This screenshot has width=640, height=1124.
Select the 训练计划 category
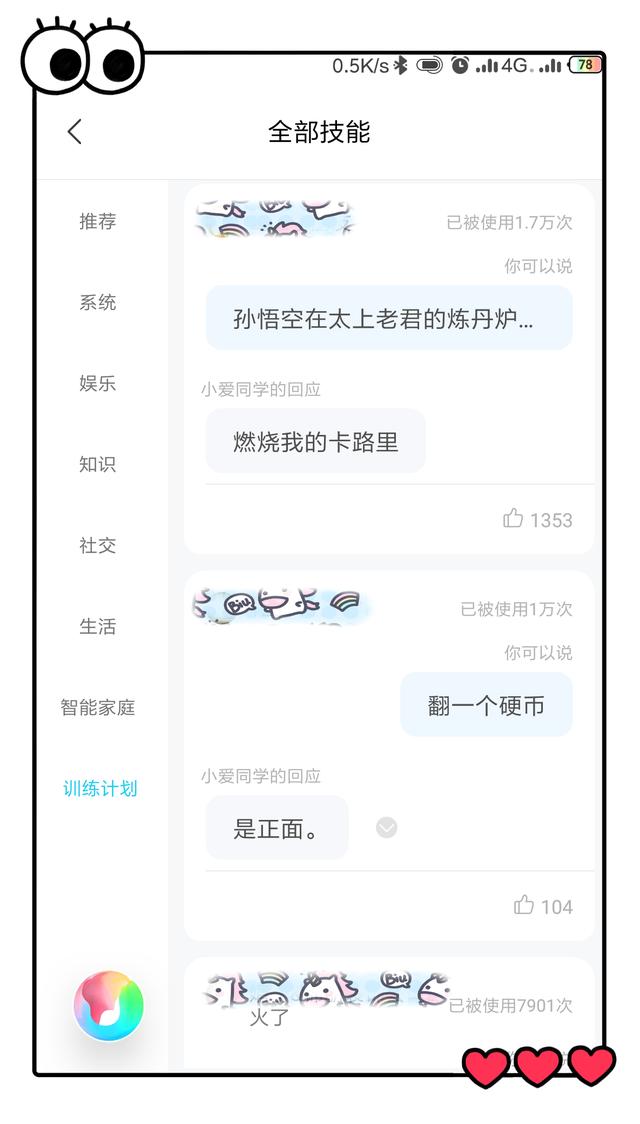[100, 789]
